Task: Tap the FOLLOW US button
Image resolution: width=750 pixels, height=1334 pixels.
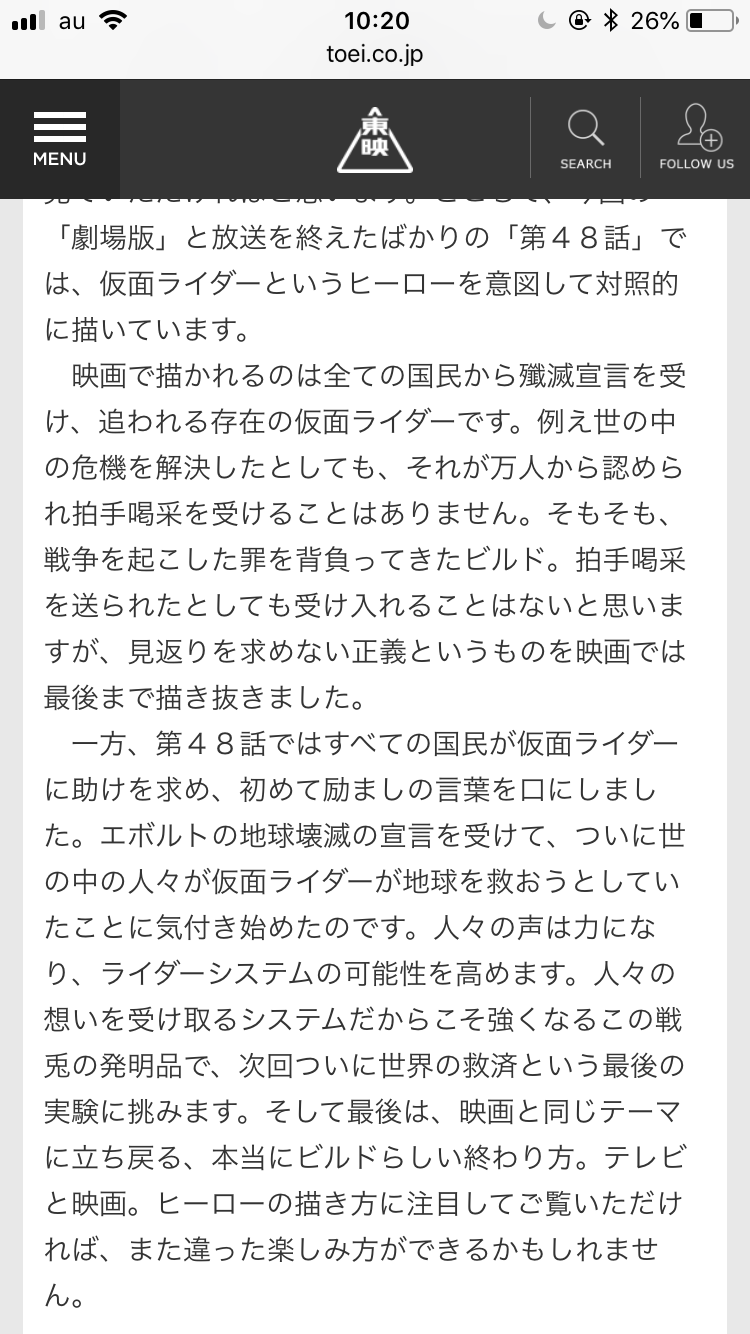Action: (696, 139)
